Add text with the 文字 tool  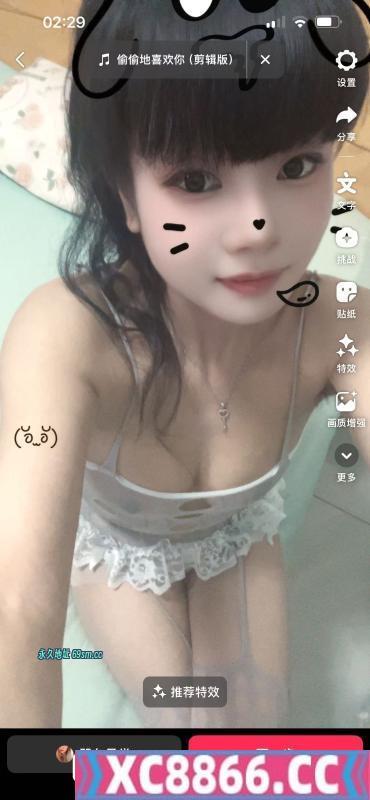[x=347, y=191]
